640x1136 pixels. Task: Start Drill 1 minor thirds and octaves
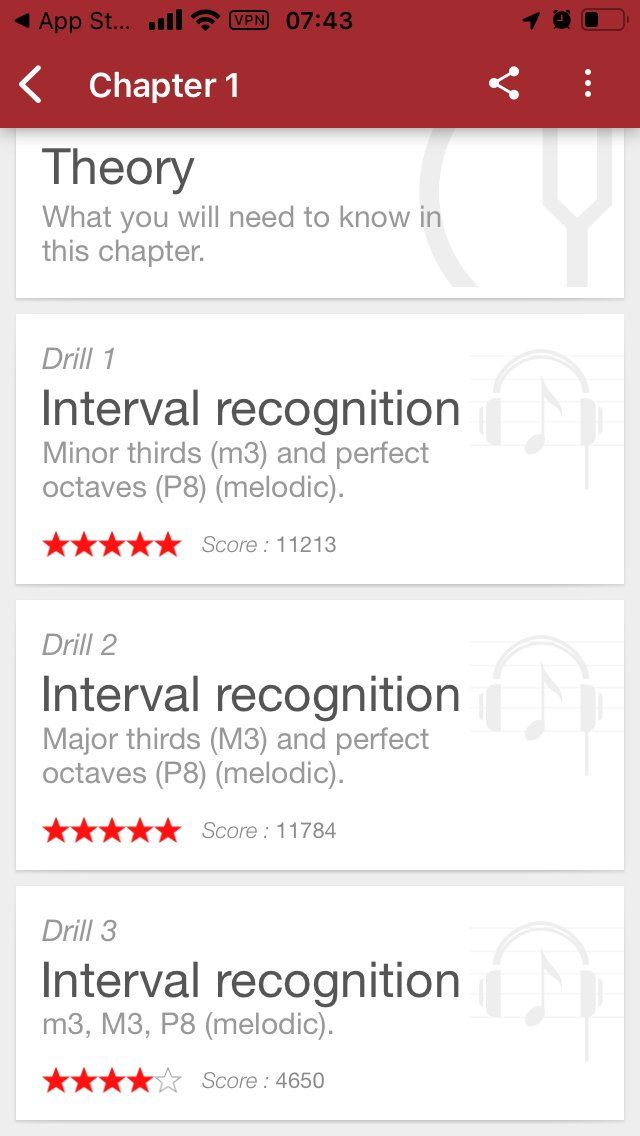[x=320, y=449]
